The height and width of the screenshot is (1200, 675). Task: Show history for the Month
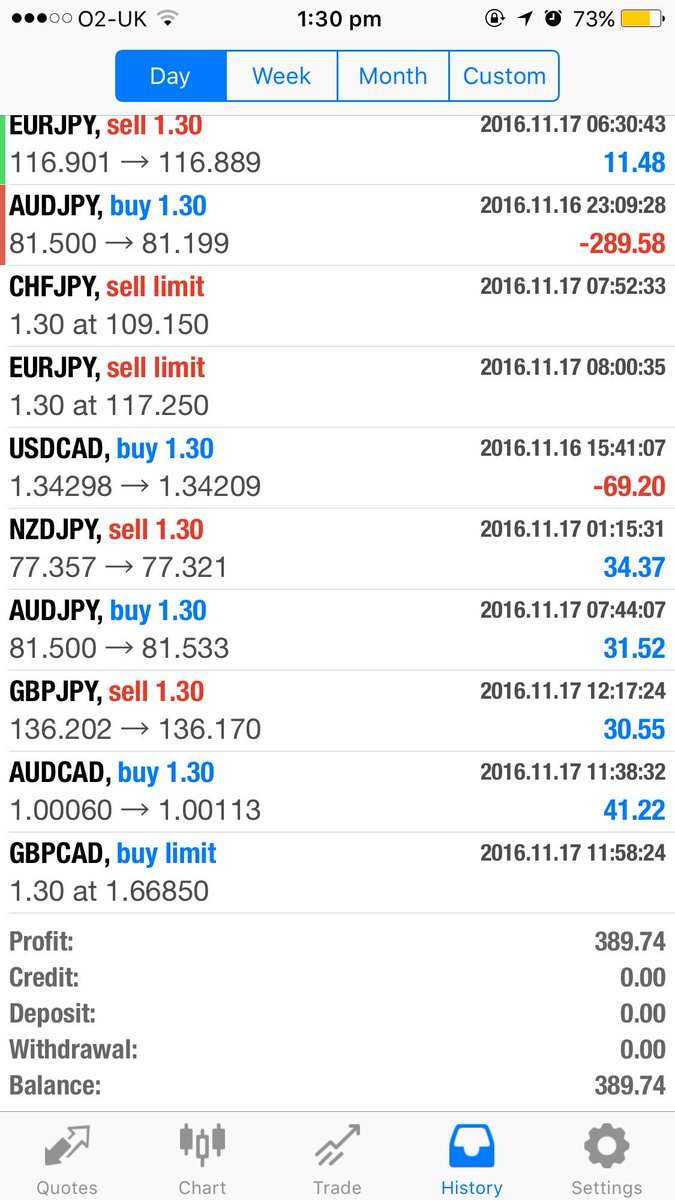coord(393,76)
